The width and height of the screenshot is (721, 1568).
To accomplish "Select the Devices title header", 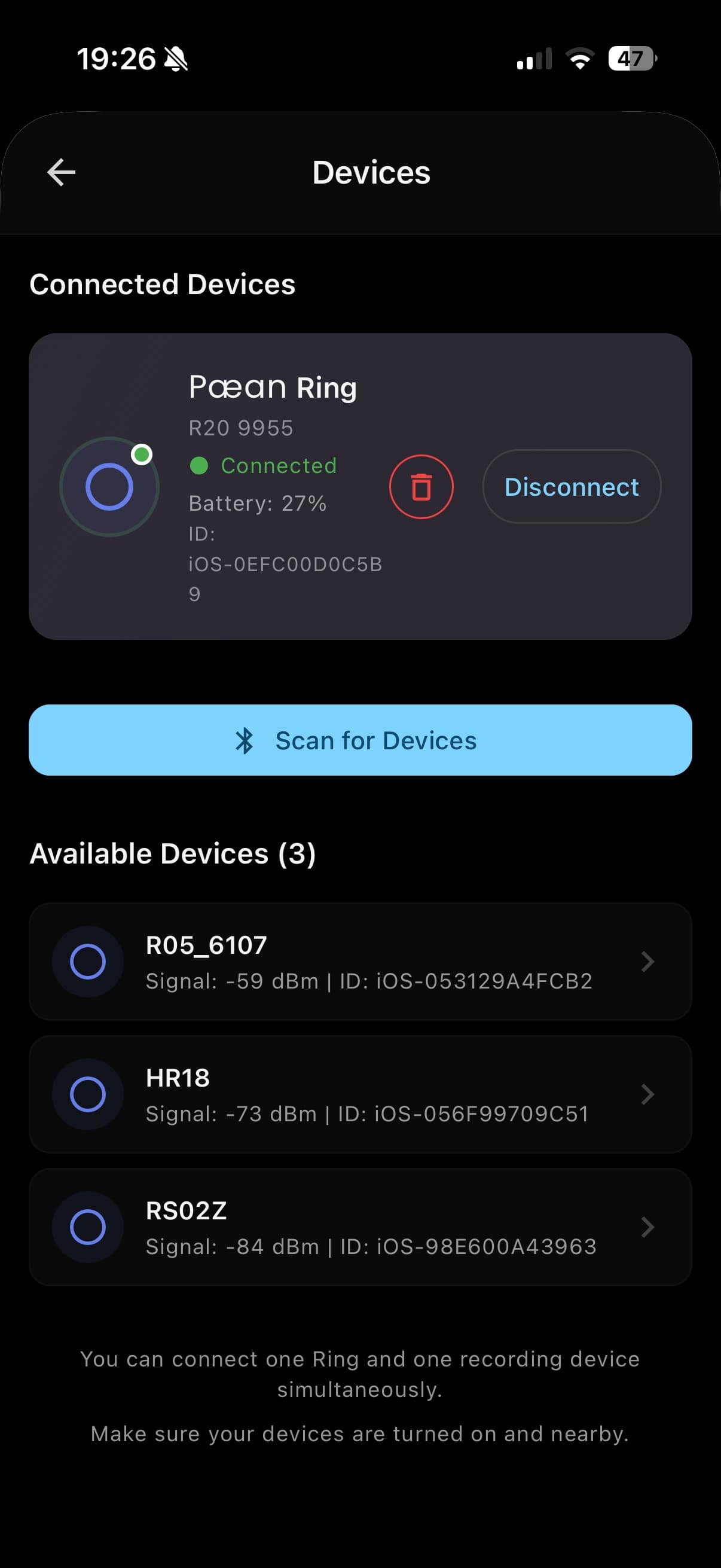I will coord(371,172).
